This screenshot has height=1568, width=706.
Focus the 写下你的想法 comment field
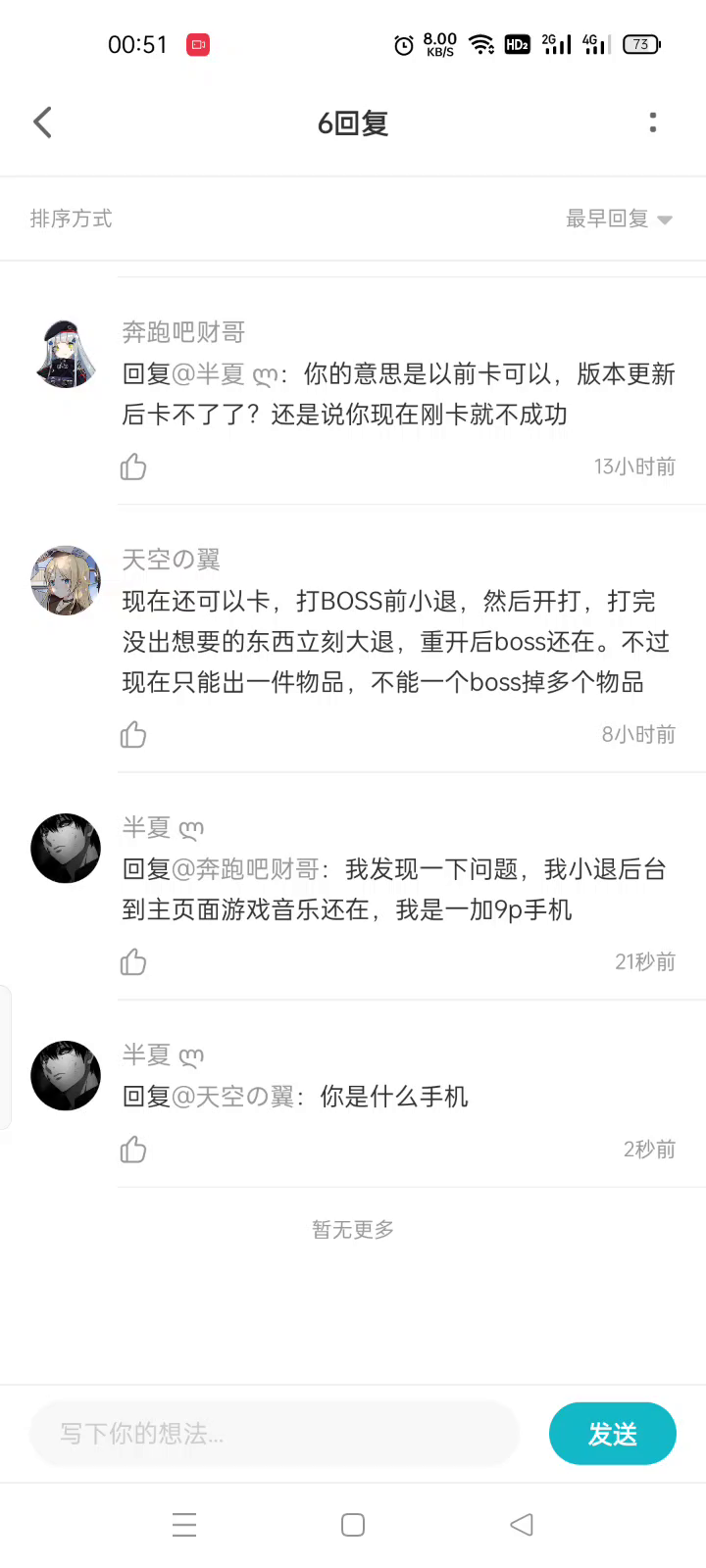[x=275, y=1434]
